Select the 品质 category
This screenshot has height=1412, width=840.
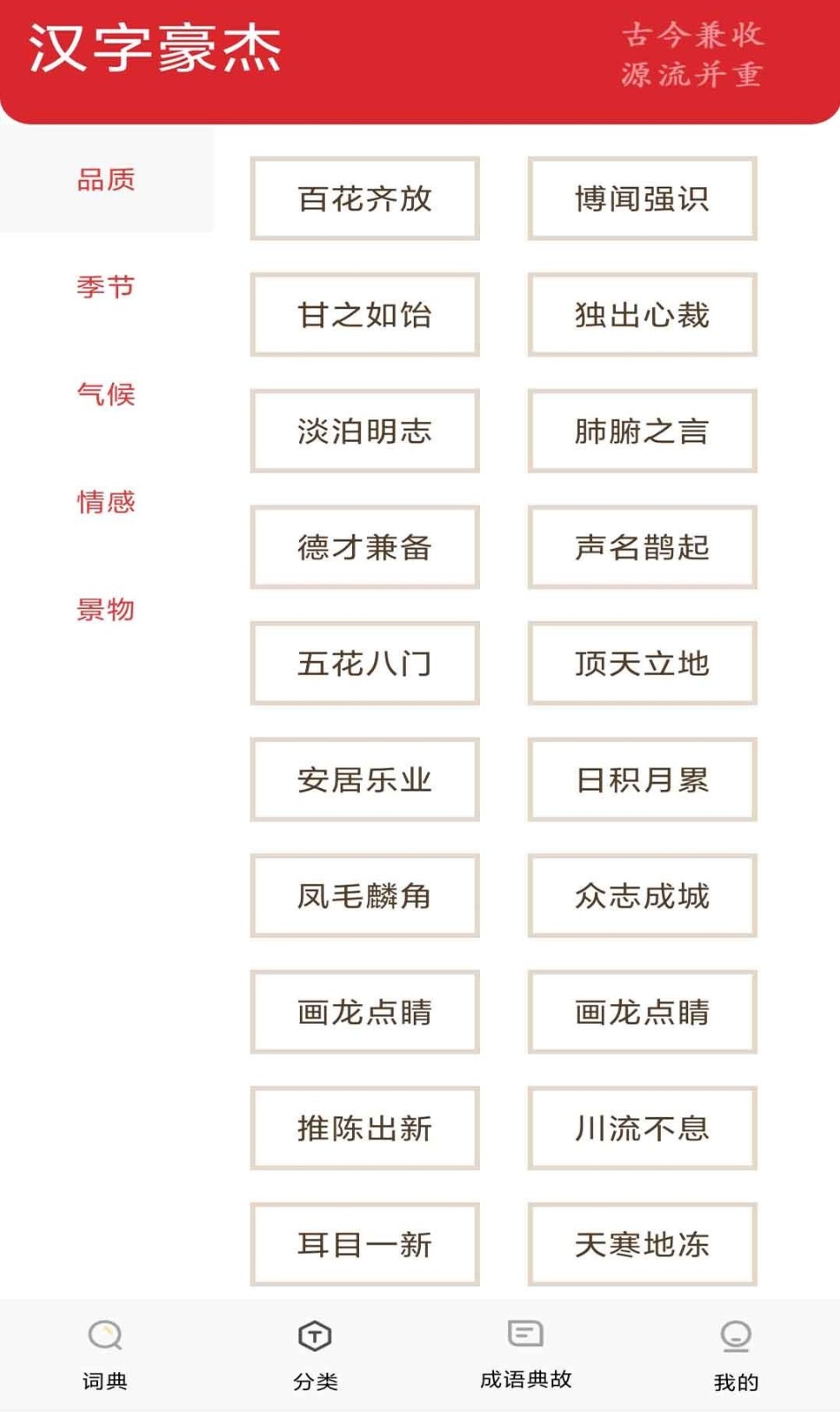[x=106, y=179]
